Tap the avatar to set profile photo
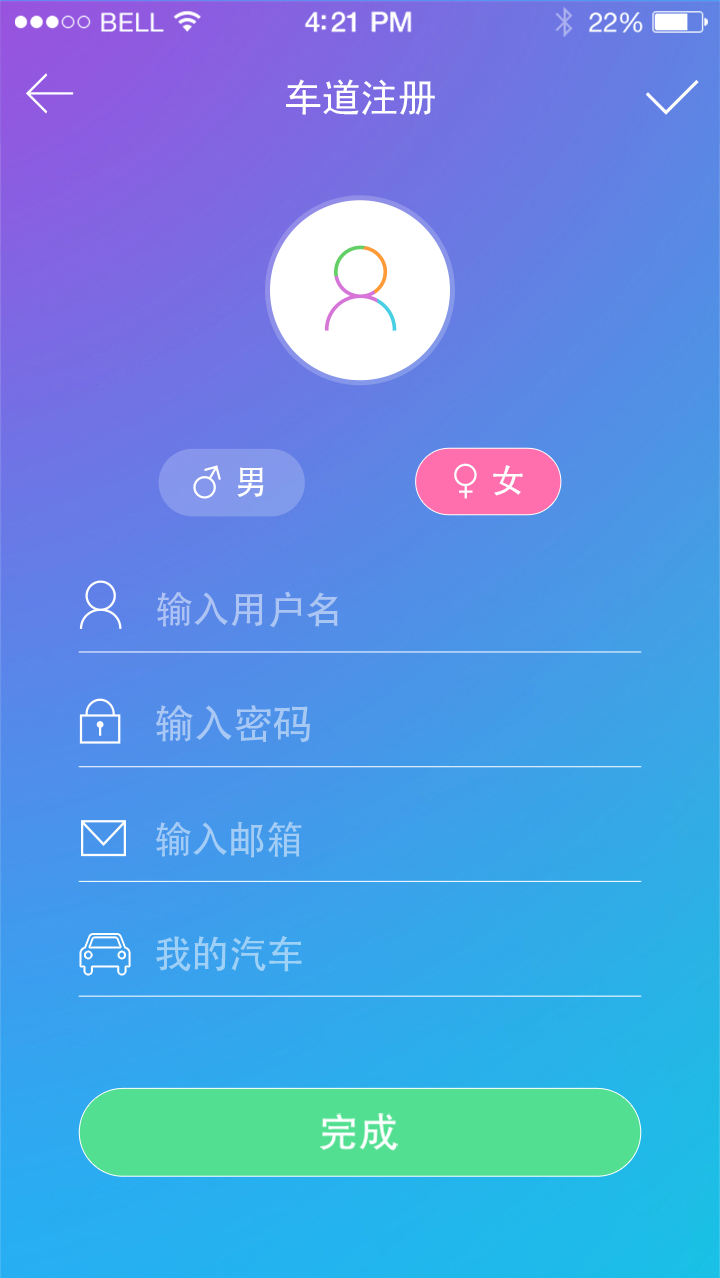Screen dimensions: 720x1278 coord(360,290)
